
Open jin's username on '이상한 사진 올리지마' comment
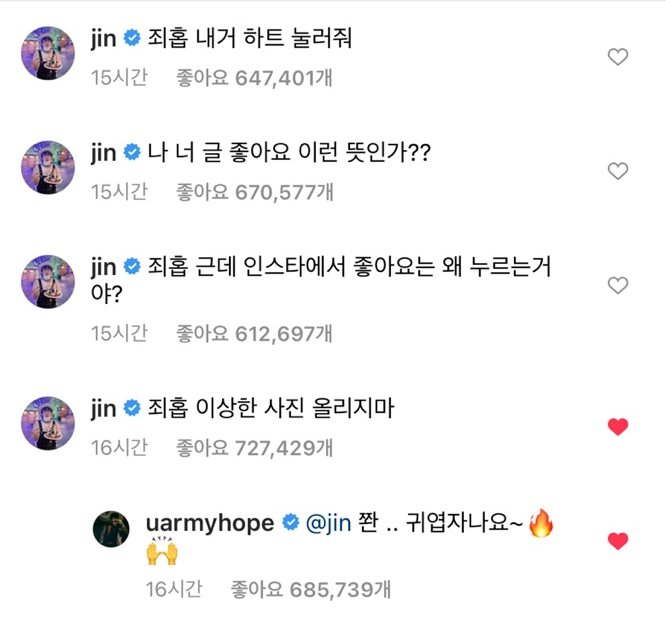pyautogui.click(x=104, y=407)
